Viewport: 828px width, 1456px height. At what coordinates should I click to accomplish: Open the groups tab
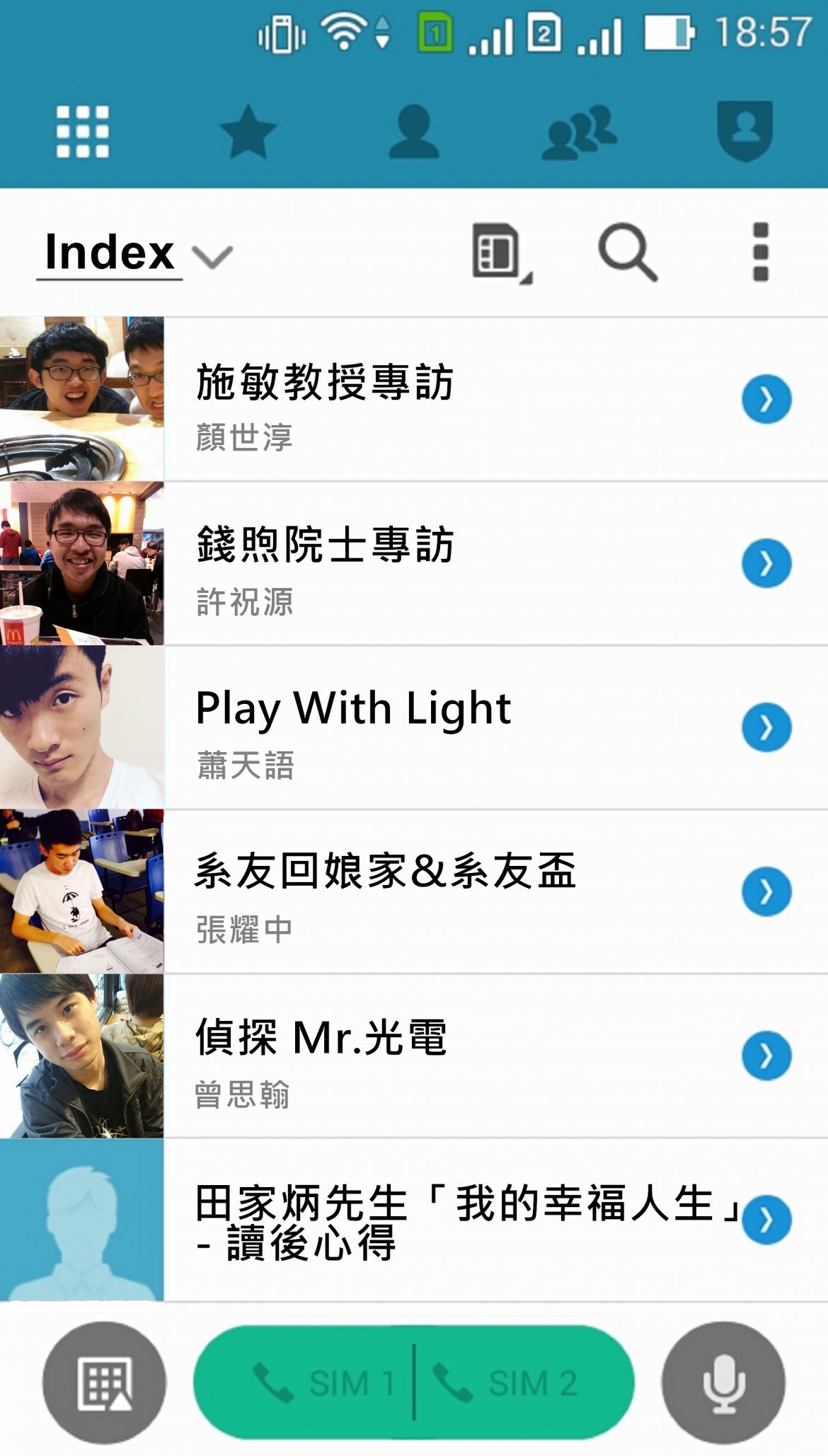click(579, 132)
